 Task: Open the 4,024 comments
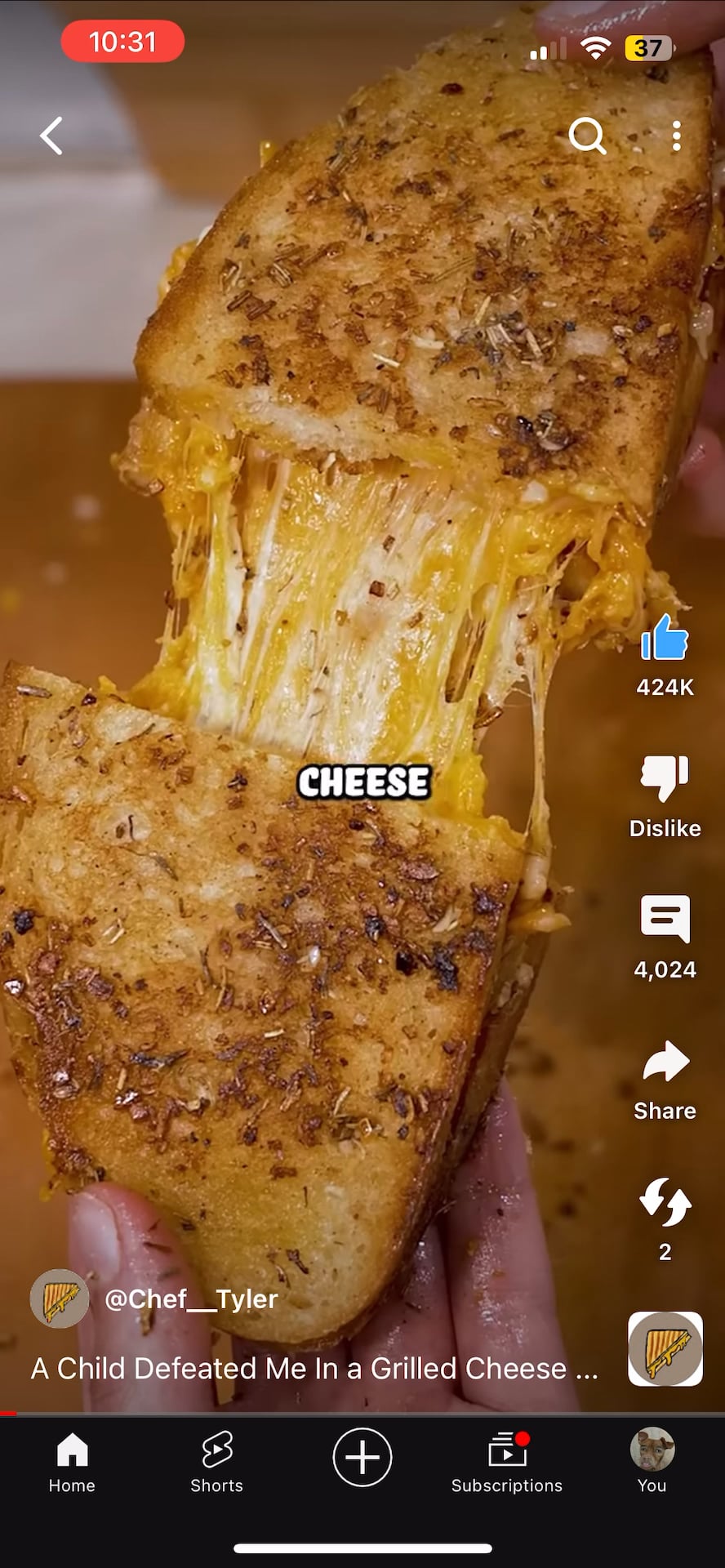pyautogui.click(x=665, y=919)
